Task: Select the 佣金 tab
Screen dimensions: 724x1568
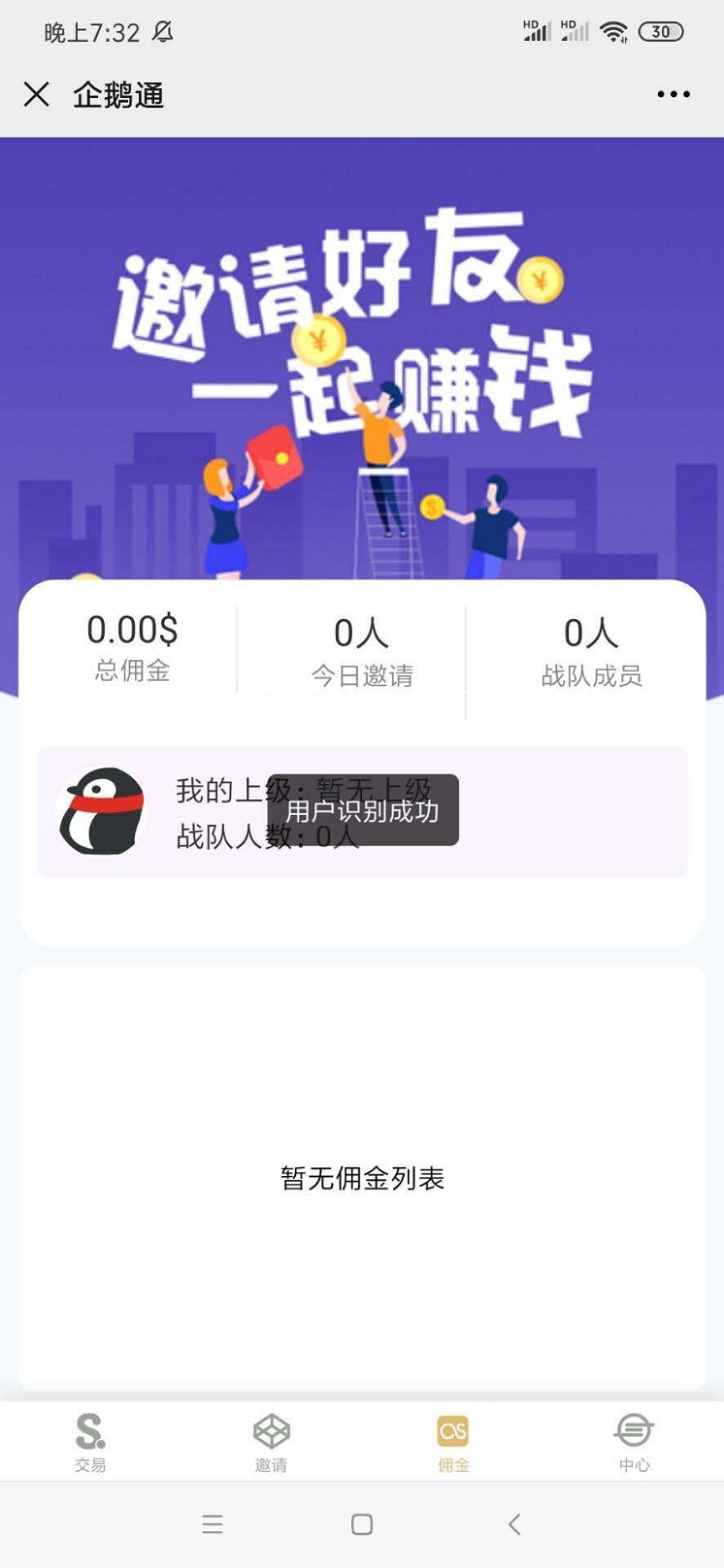Action: tap(453, 1442)
